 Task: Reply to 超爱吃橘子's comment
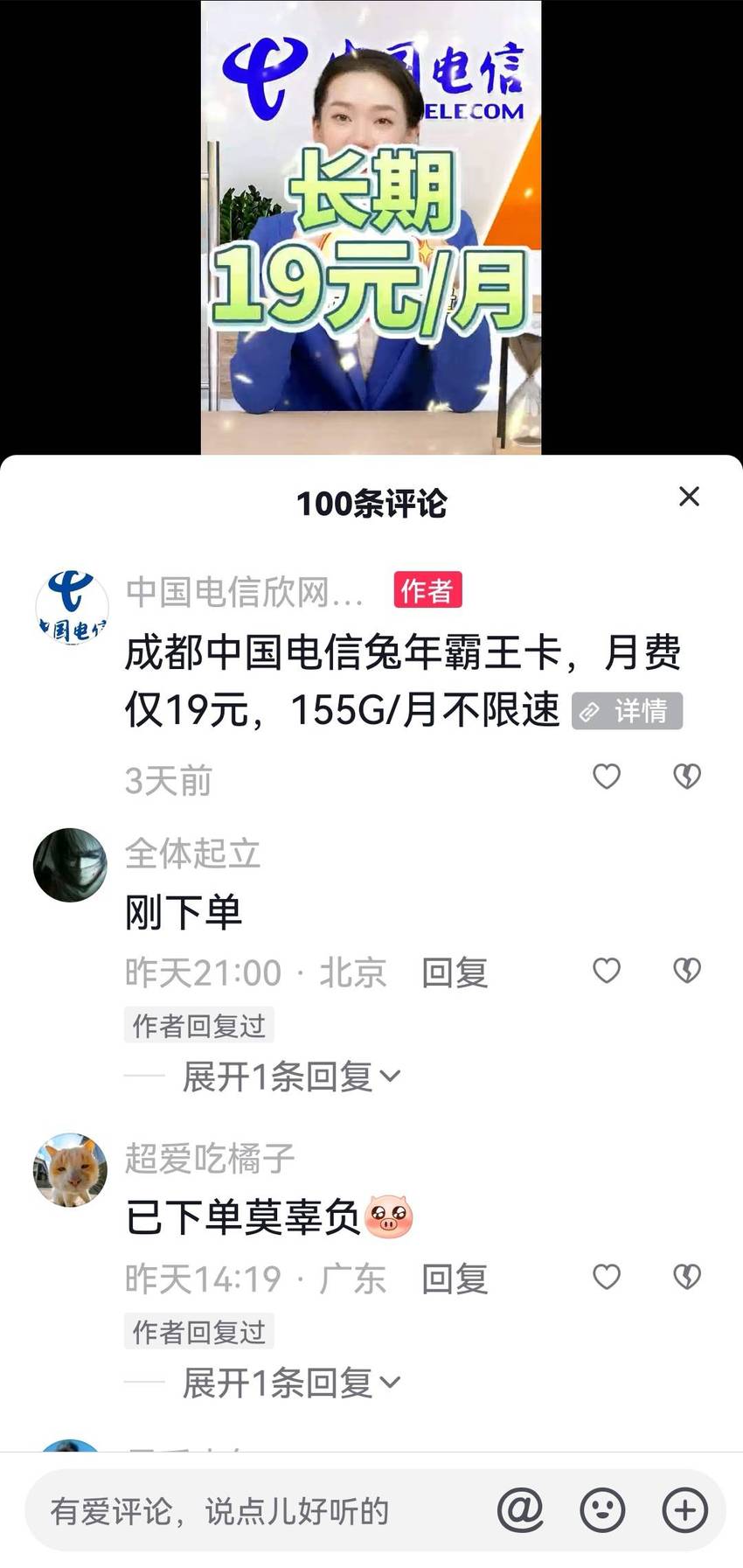[455, 1279]
